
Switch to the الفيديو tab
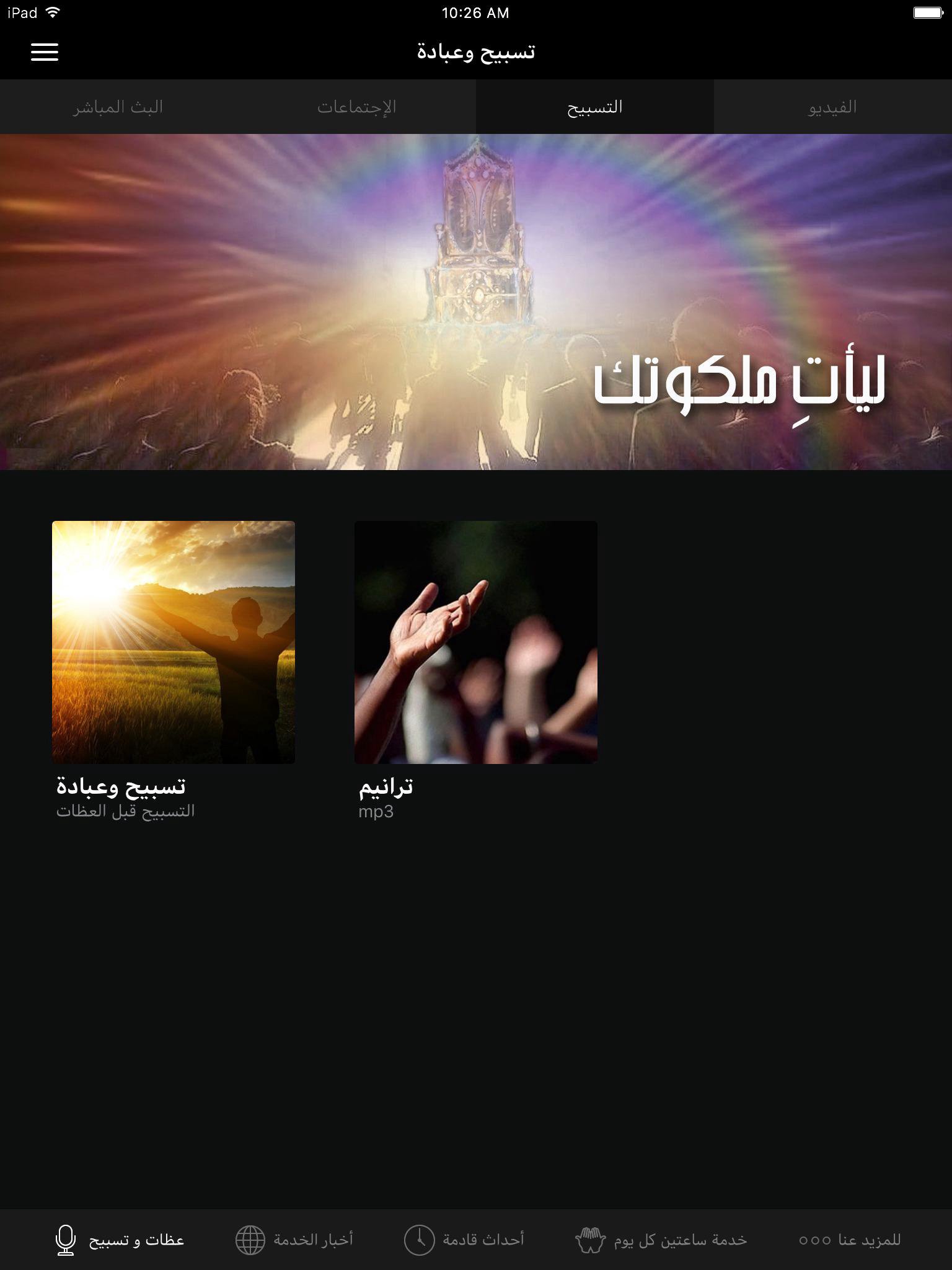832,107
